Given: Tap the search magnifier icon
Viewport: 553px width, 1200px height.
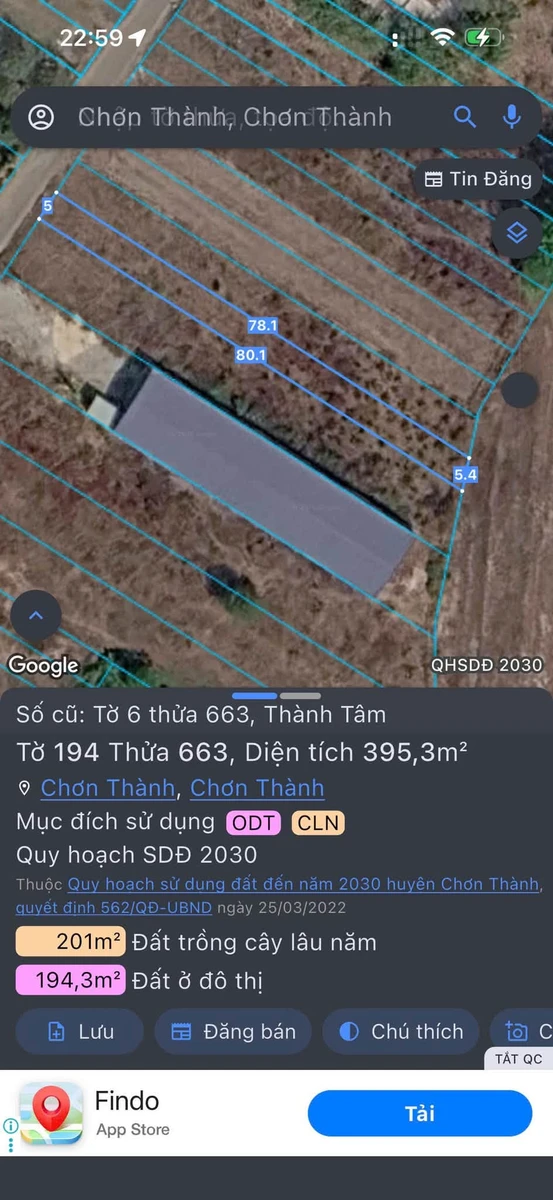Looking at the screenshot, I should click(465, 117).
